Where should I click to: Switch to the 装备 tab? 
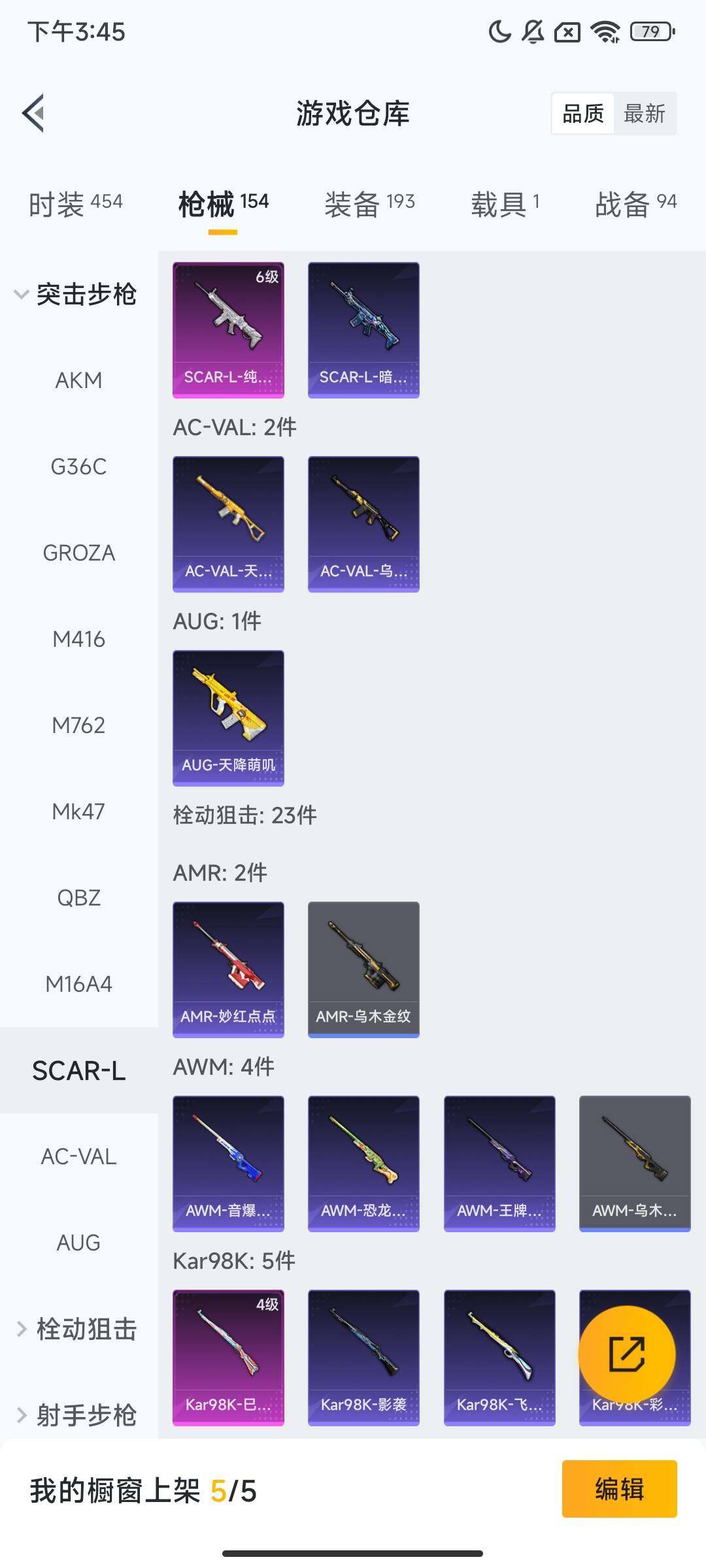[369, 204]
